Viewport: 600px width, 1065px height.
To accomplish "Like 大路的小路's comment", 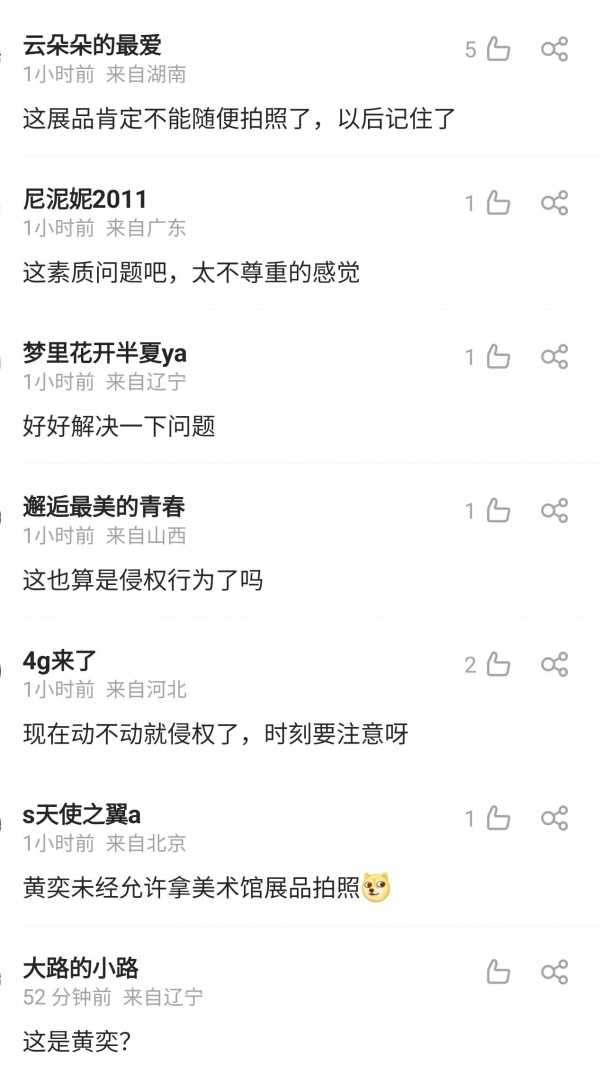I will (498, 972).
